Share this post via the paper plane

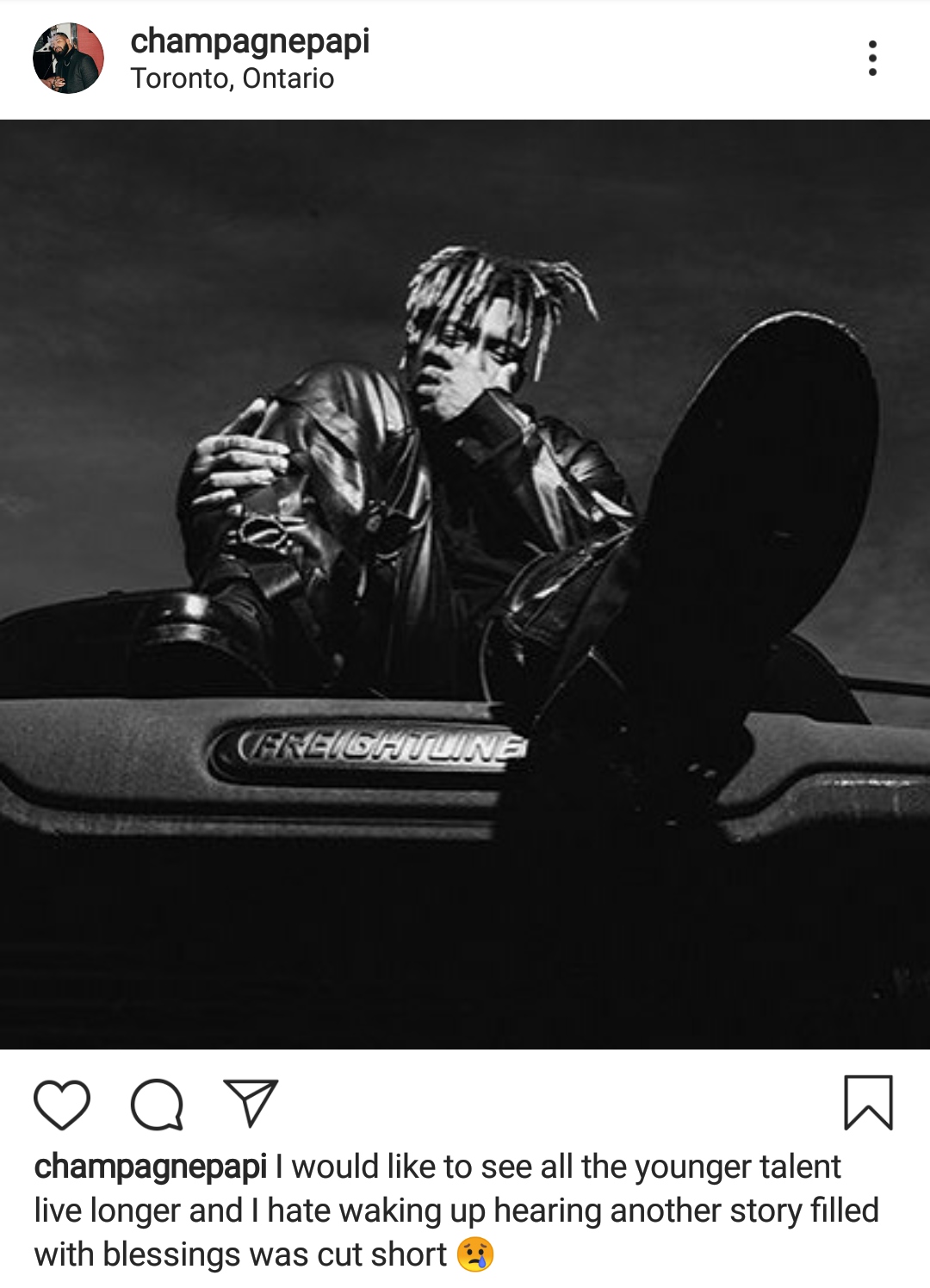(251, 1102)
